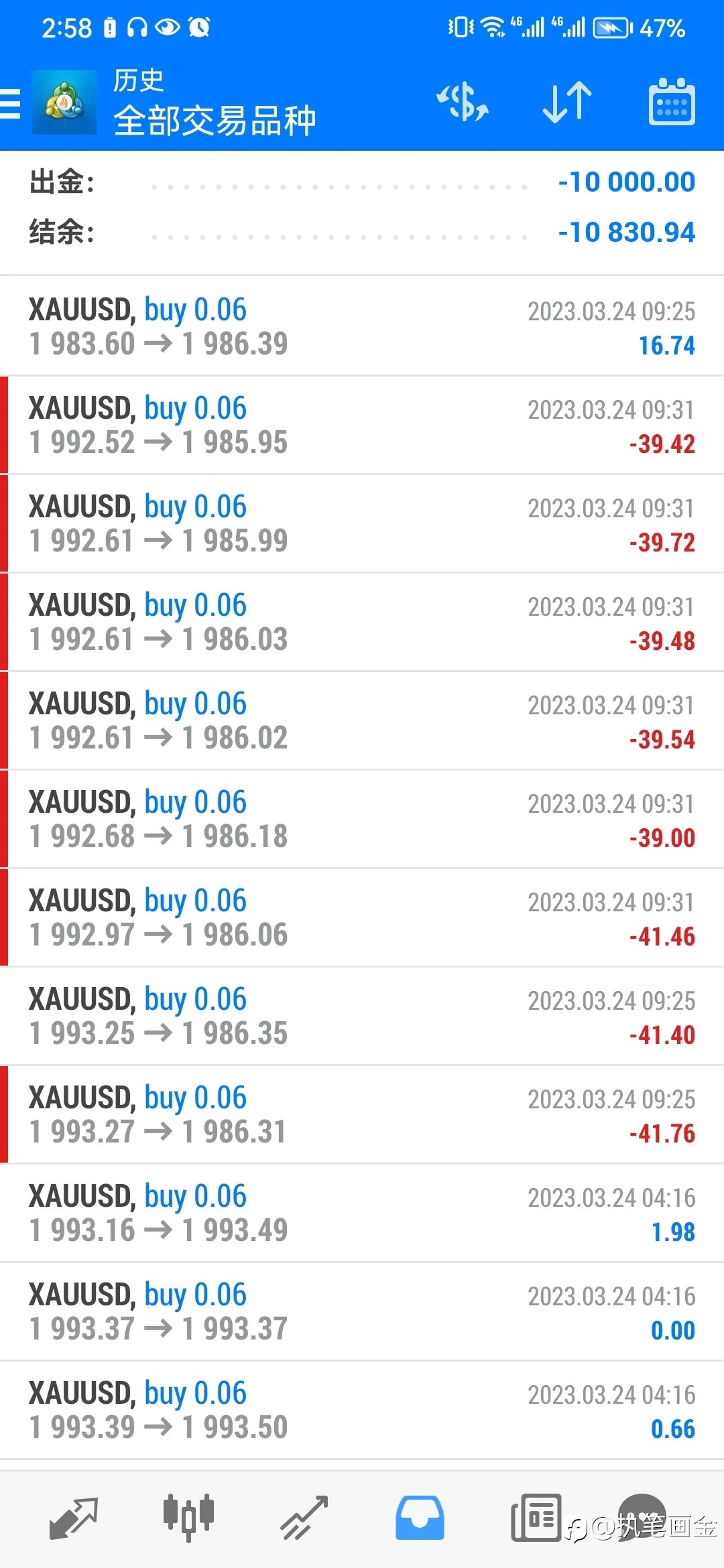Switch to the News tab
The image size is (724, 1568).
(536, 1518)
